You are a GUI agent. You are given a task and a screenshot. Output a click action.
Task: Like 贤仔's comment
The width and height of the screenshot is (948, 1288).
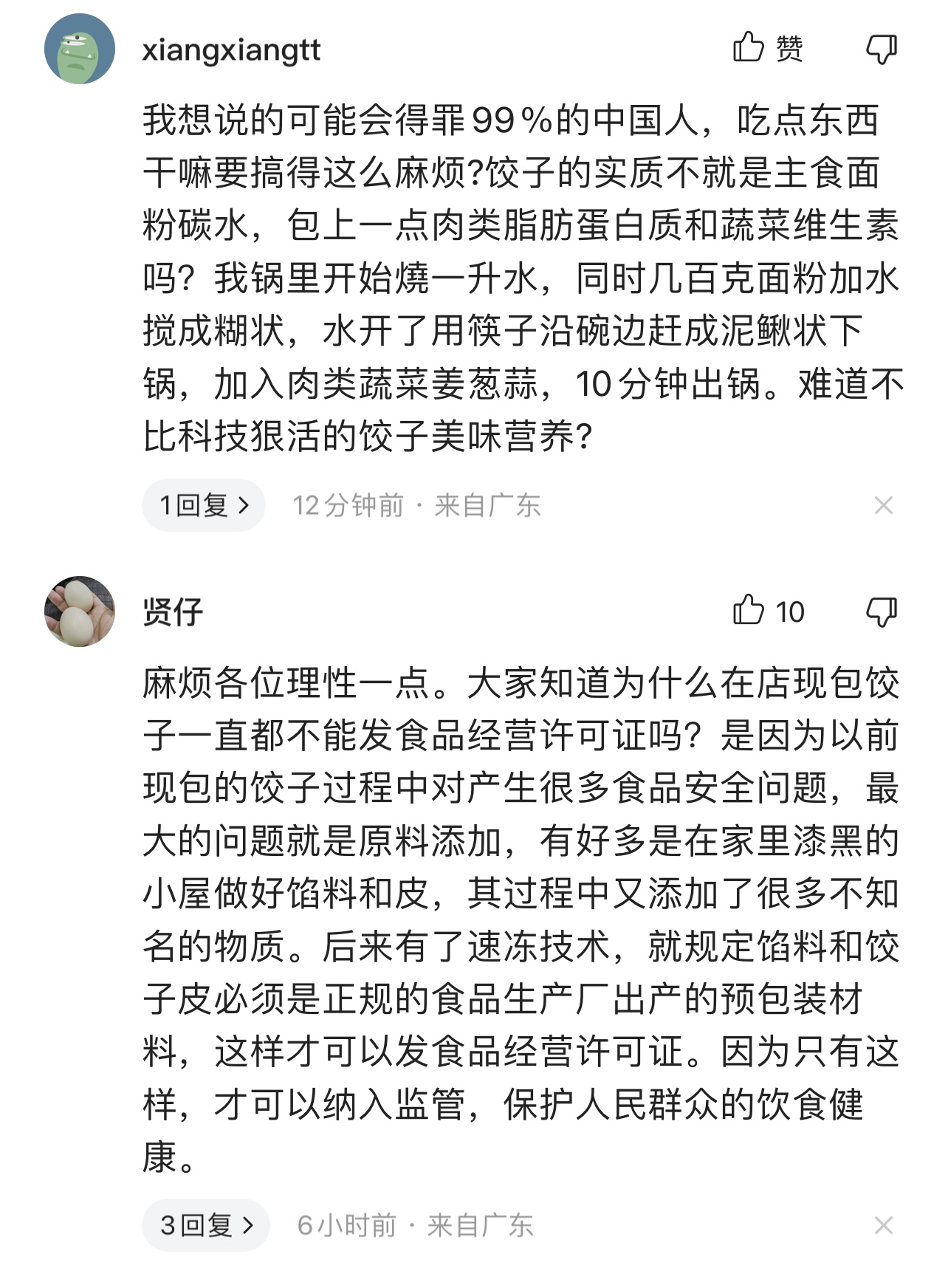[x=749, y=611]
